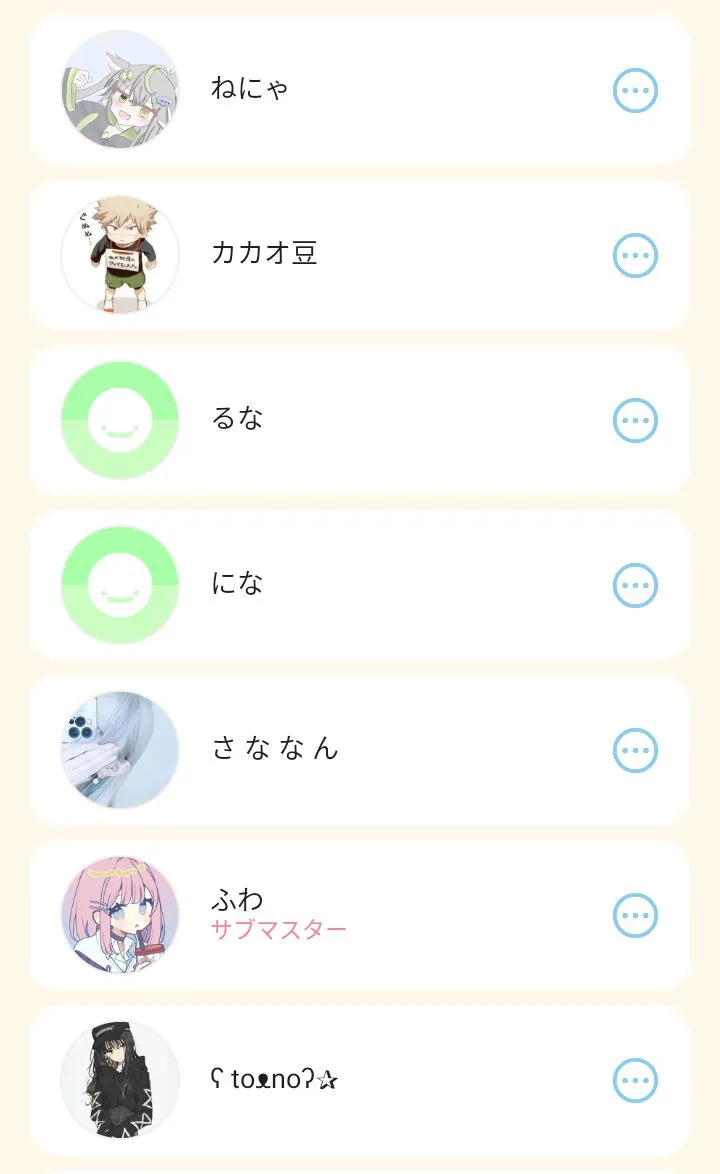Open more options for toono
Viewport: 720px width, 1174px height.
click(x=635, y=1081)
